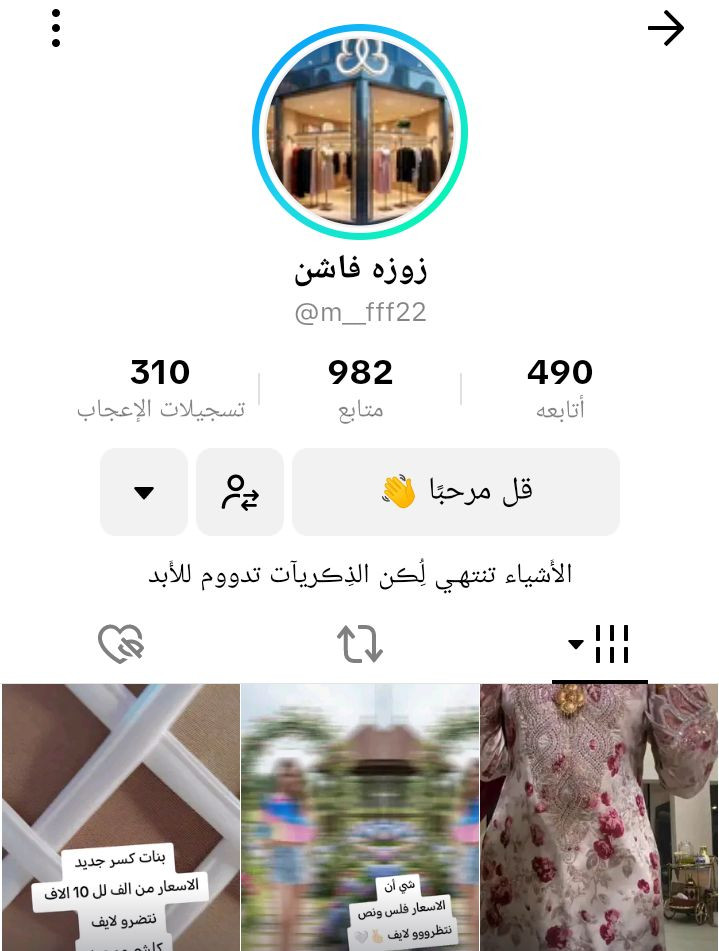Screen dimensions: 719x951
Task: Open the video captioned الاسعار فلس ونص
Action: coord(360,817)
